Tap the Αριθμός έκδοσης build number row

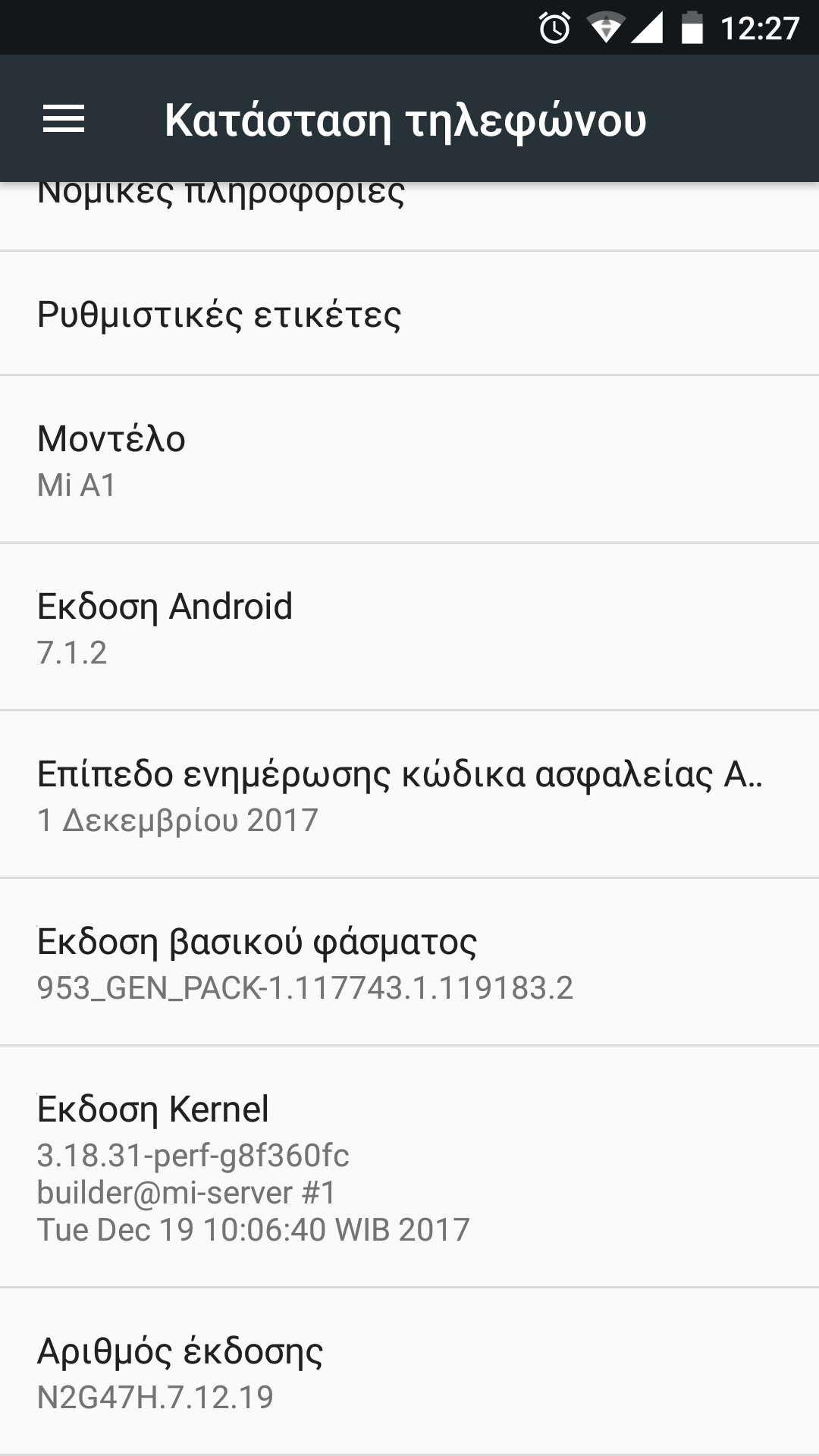pyautogui.click(x=409, y=1373)
